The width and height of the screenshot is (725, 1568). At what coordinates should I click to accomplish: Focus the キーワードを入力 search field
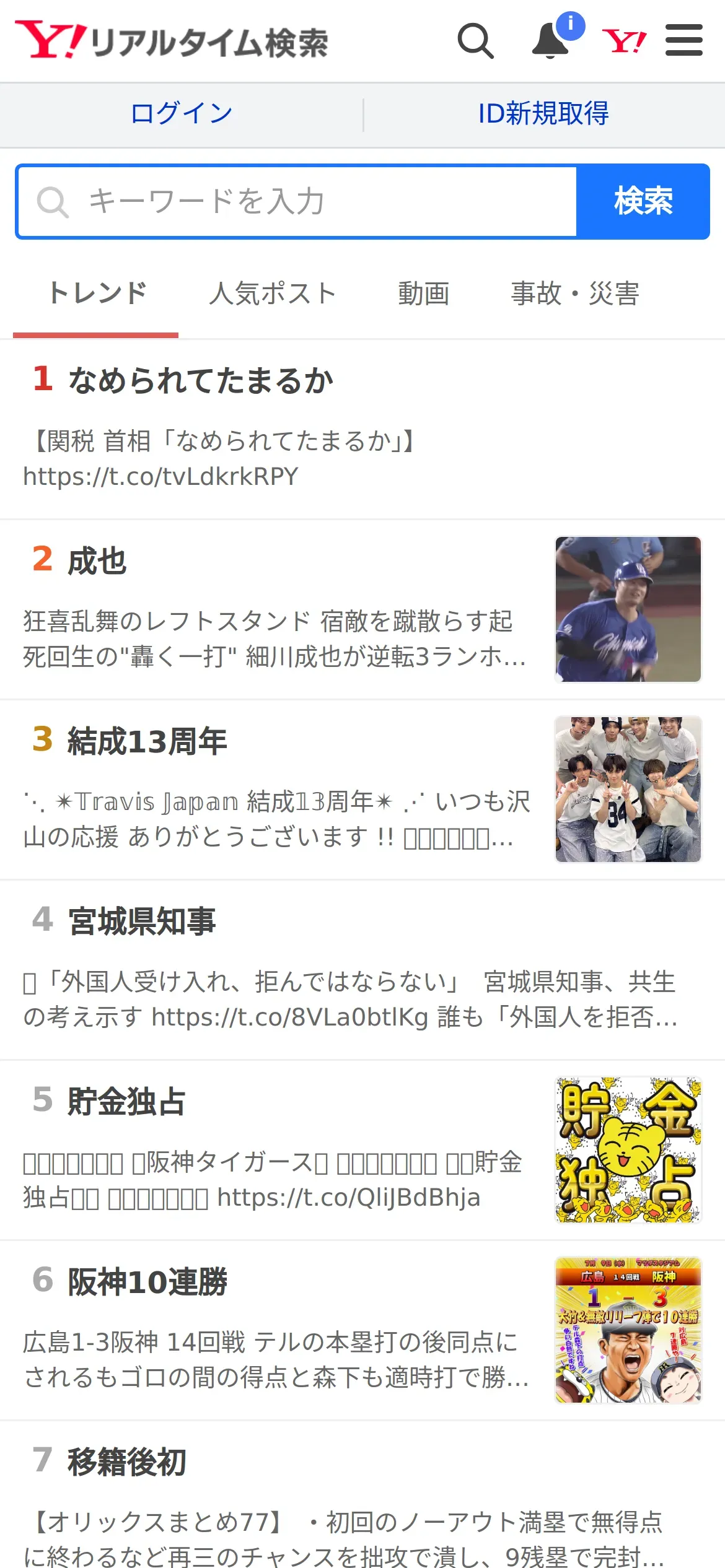(297, 202)
